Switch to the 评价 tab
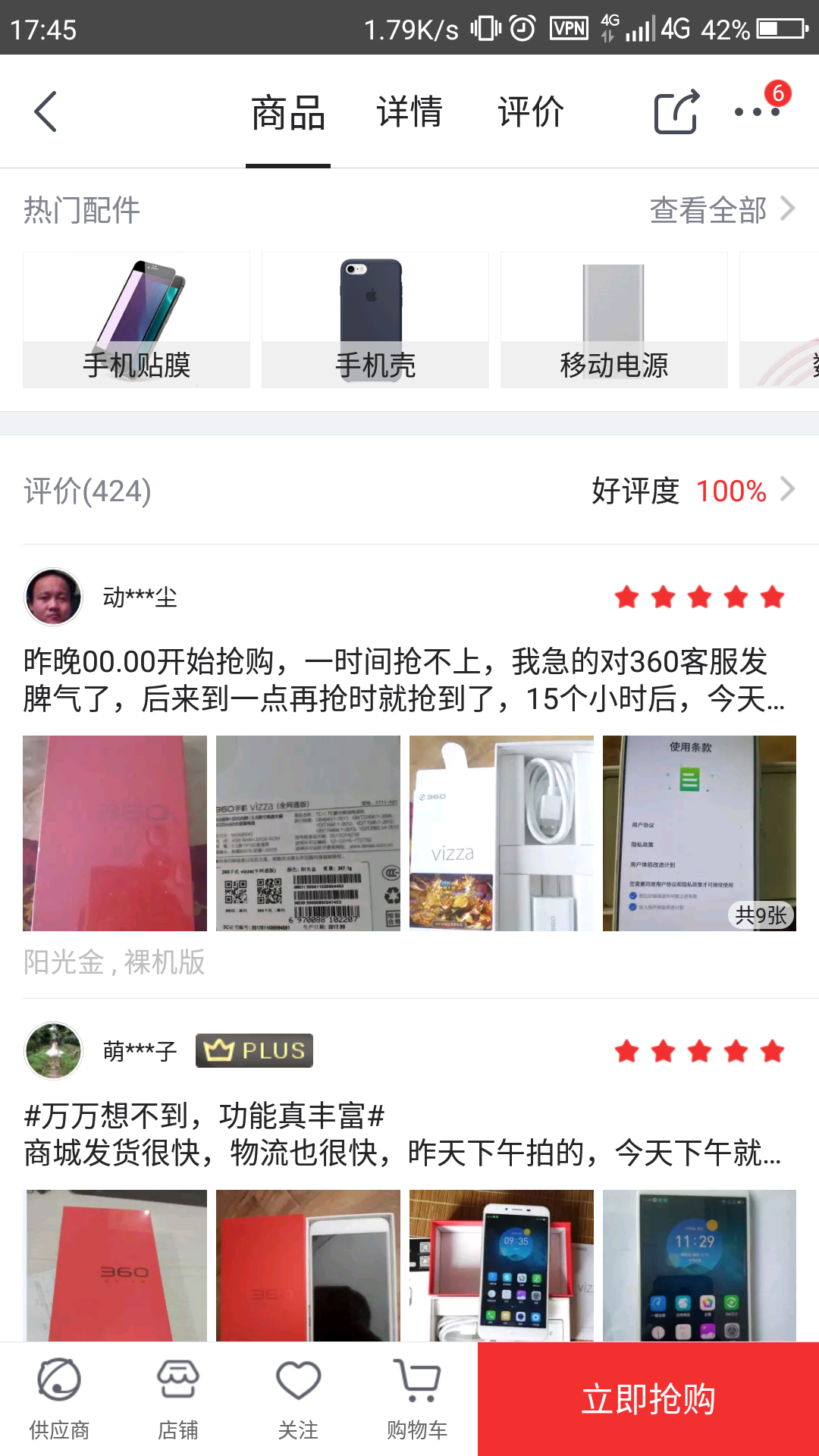The height and width of the screenshot is (1456, 819). (531, 112)
